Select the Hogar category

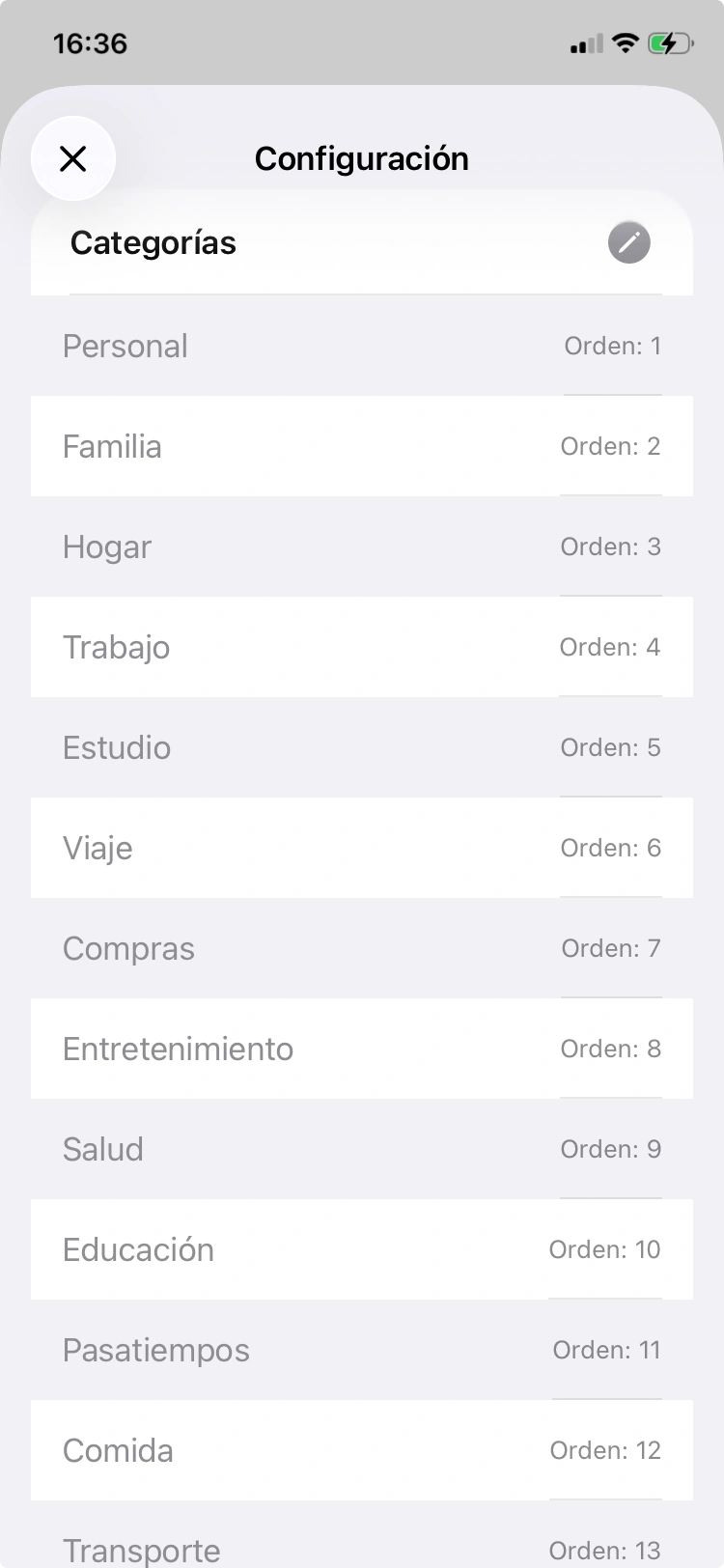click(x=106, y=546)
